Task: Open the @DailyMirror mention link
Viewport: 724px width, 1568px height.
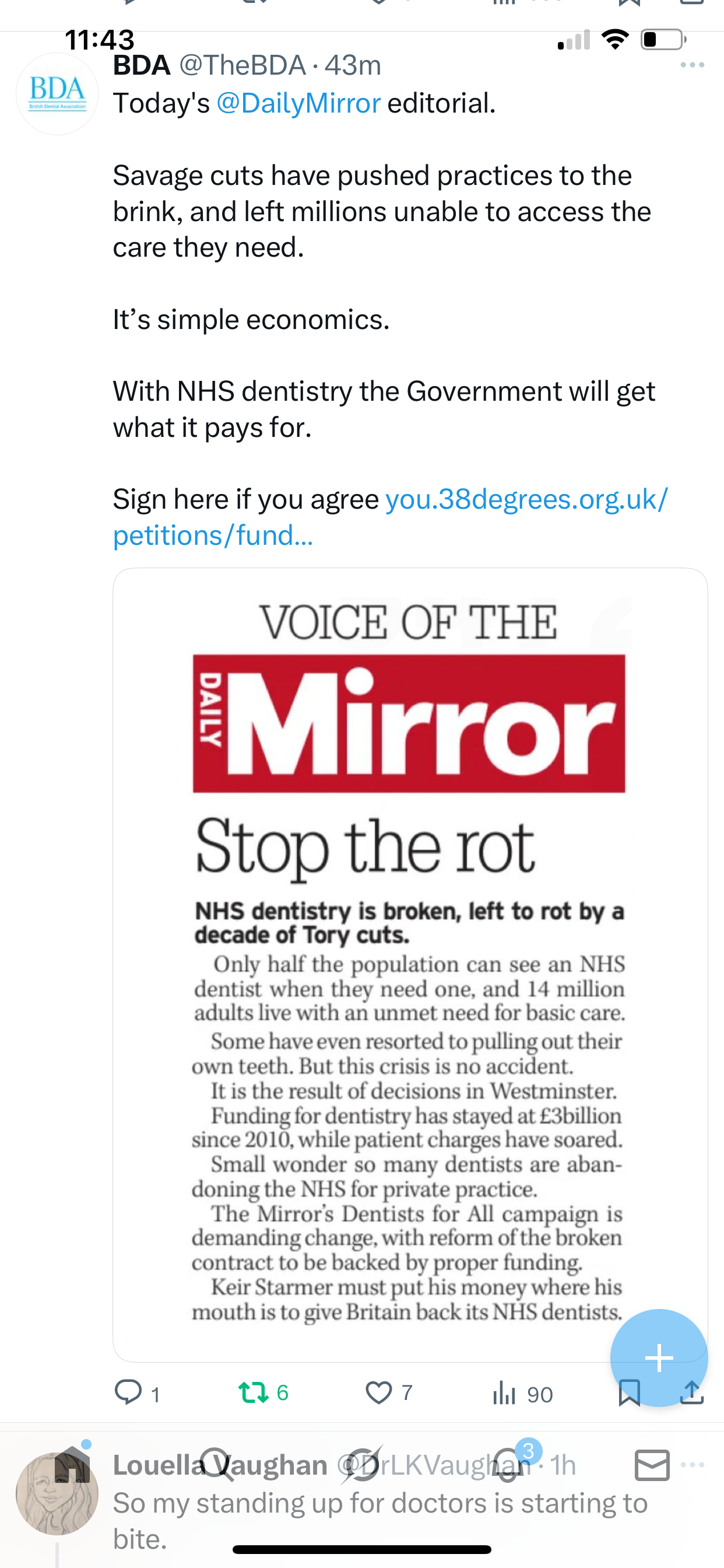Action: [x=298, y=103]
